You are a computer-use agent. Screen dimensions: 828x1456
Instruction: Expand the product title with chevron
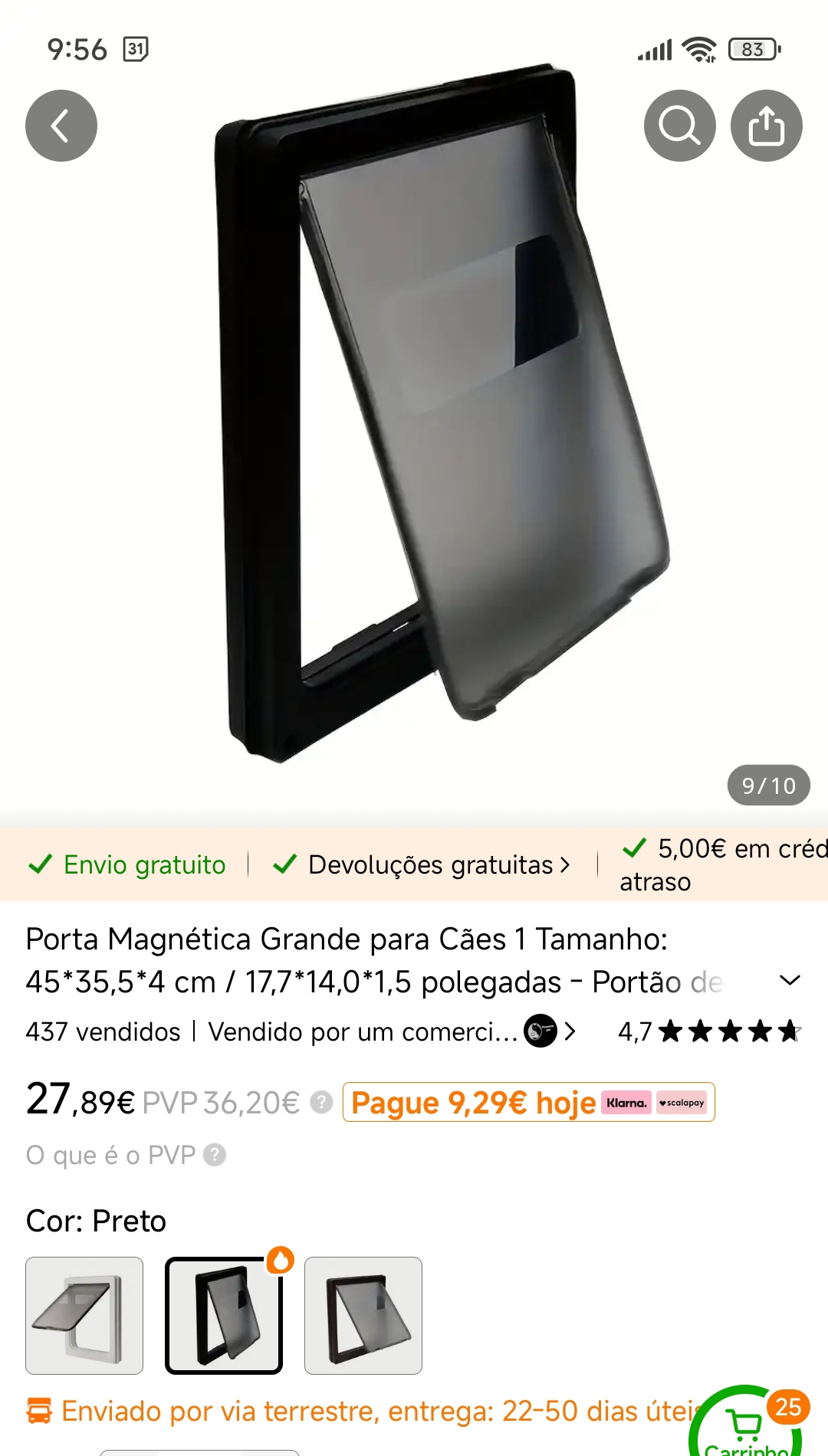tap(789, 980)
